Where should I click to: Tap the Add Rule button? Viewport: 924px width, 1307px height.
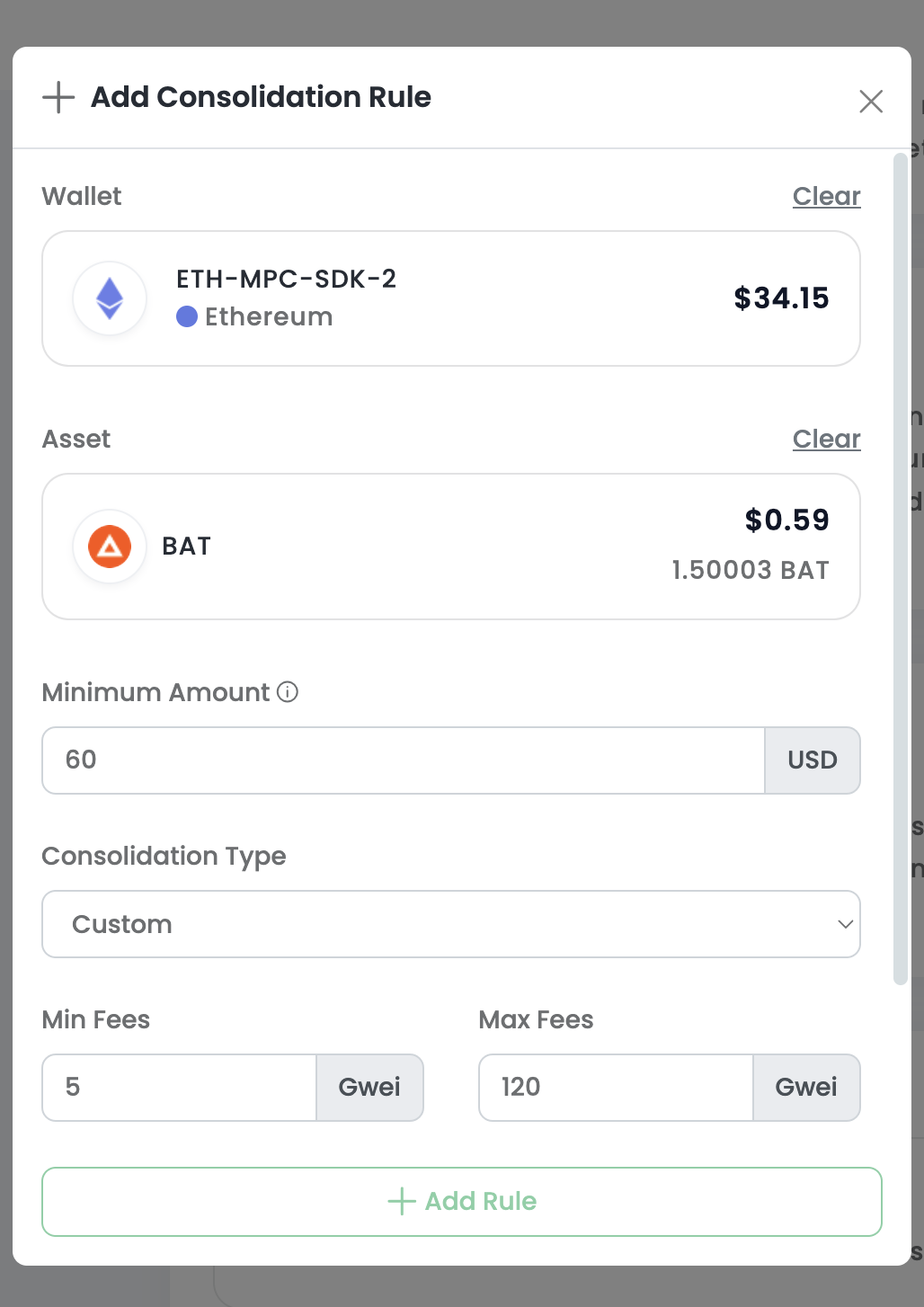coord(461,1201)
